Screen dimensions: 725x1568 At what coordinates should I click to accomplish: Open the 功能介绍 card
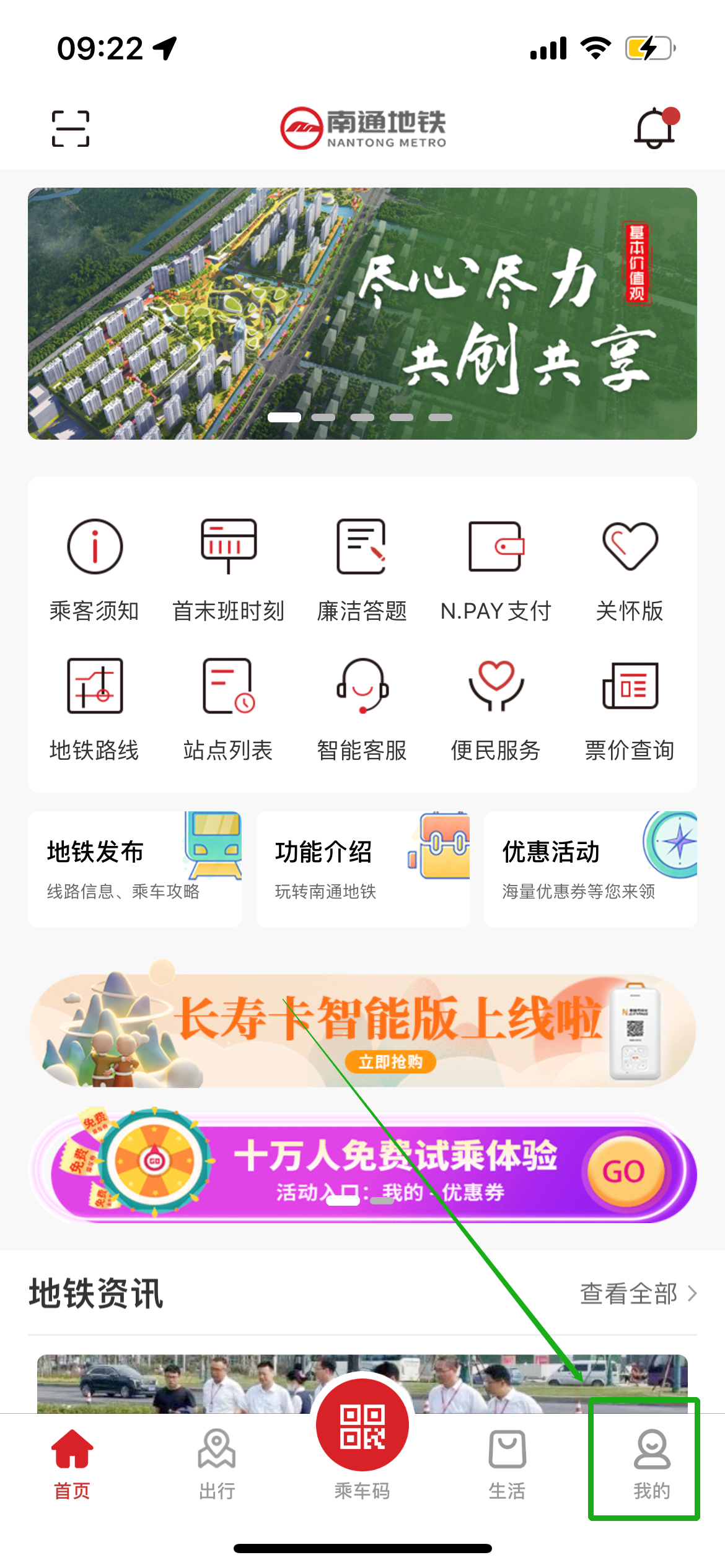[x=362, y=869]
